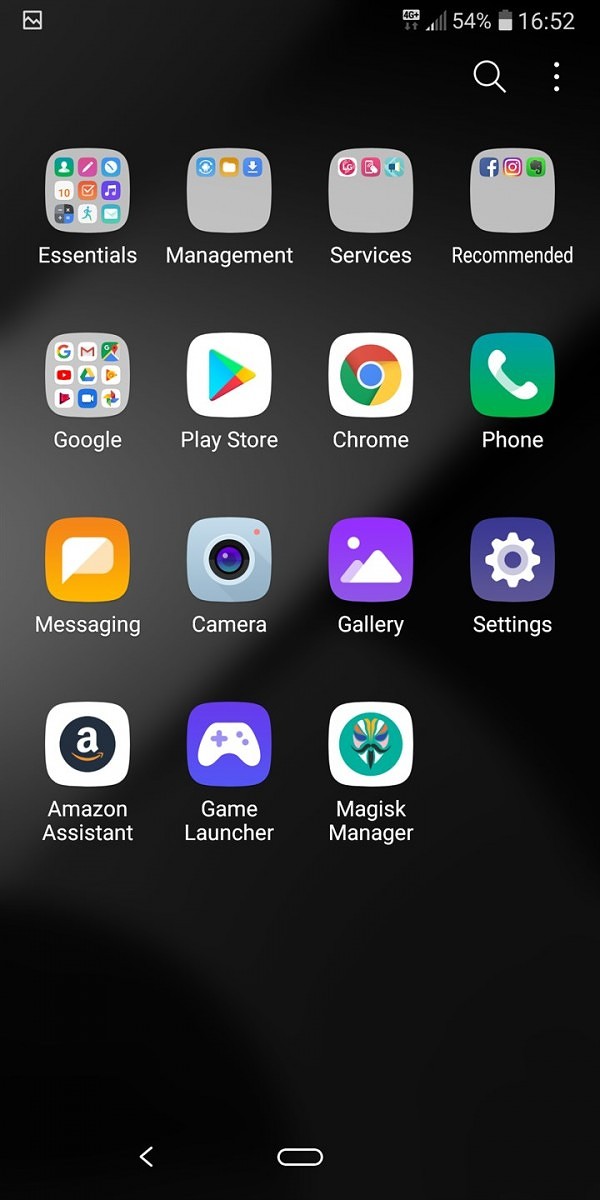Open the Settings app
Viewport: 600px width, 1200px height.
click(x=512, y=560)
